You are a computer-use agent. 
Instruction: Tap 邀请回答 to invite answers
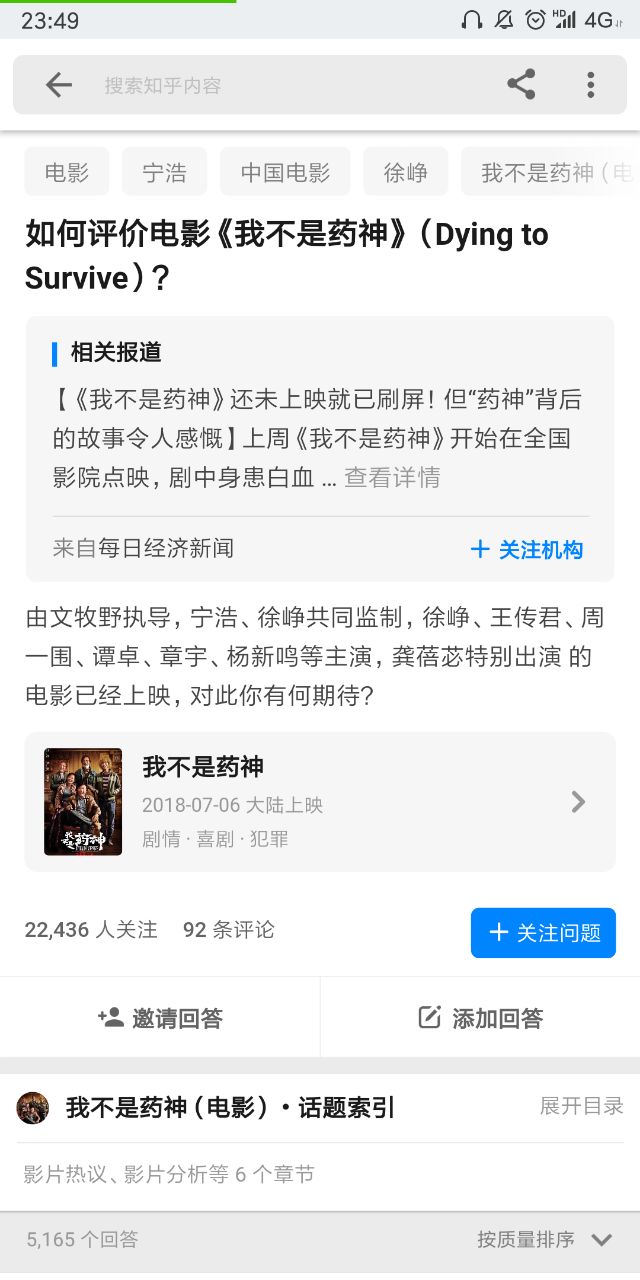[160, 1018]
